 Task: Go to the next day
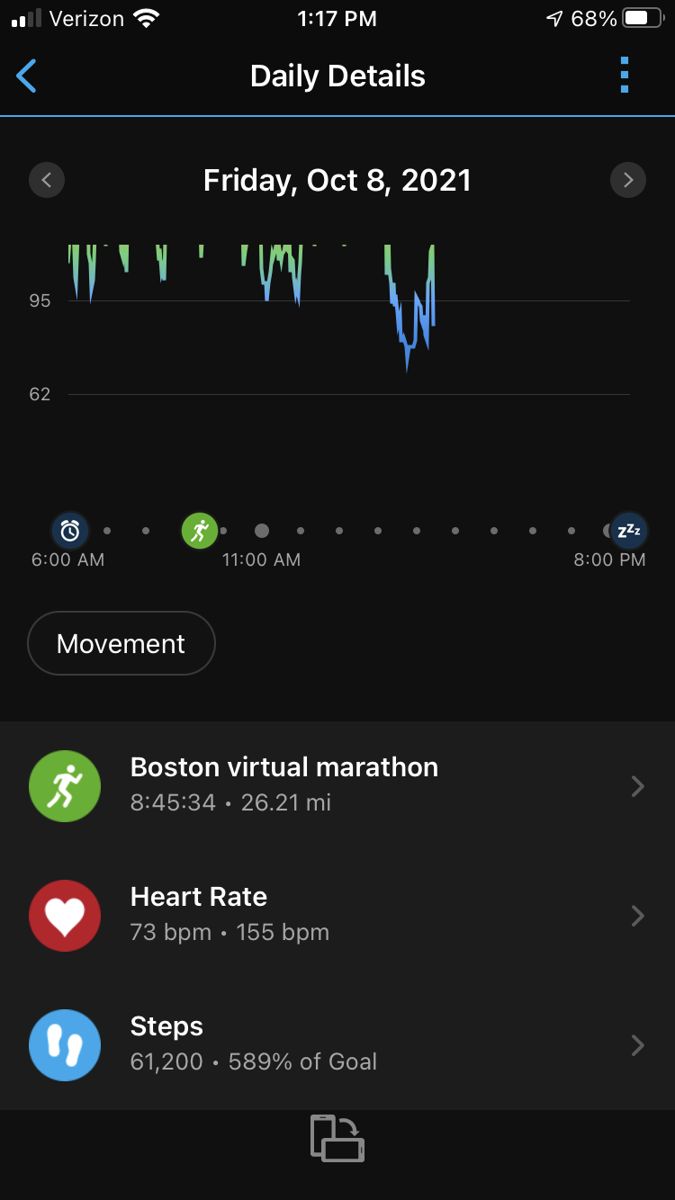(x=628, y=180)
